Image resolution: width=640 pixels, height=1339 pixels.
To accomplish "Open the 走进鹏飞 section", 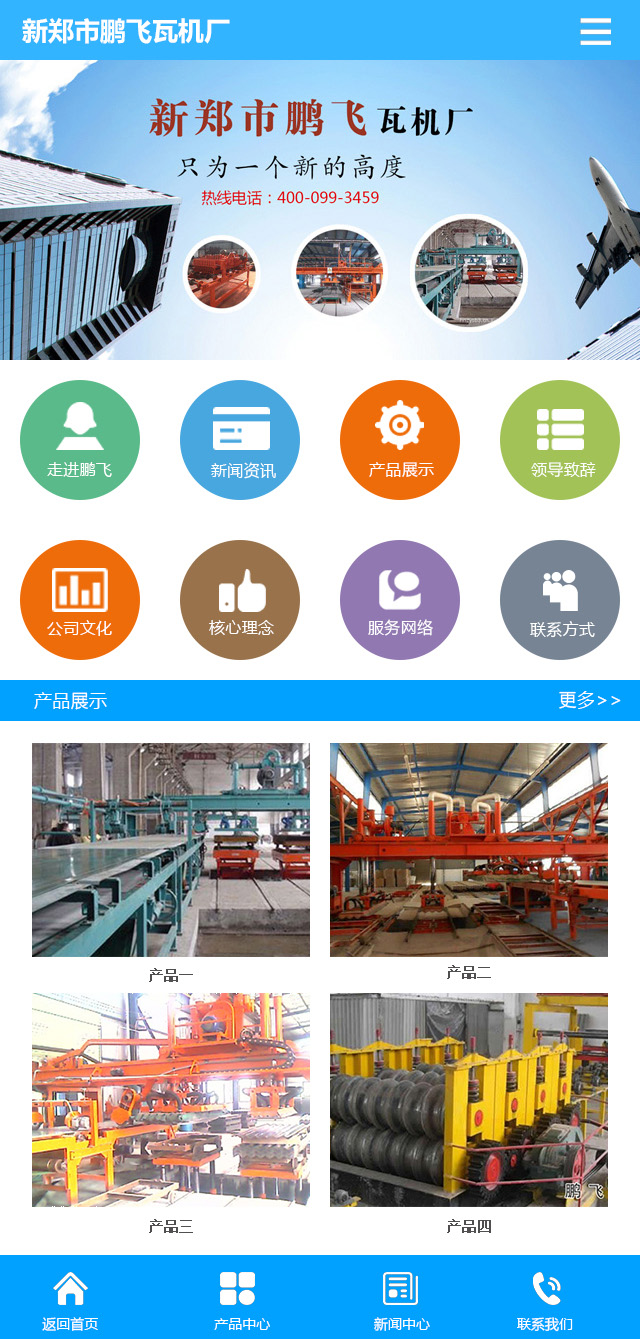I will coord(80,440).
